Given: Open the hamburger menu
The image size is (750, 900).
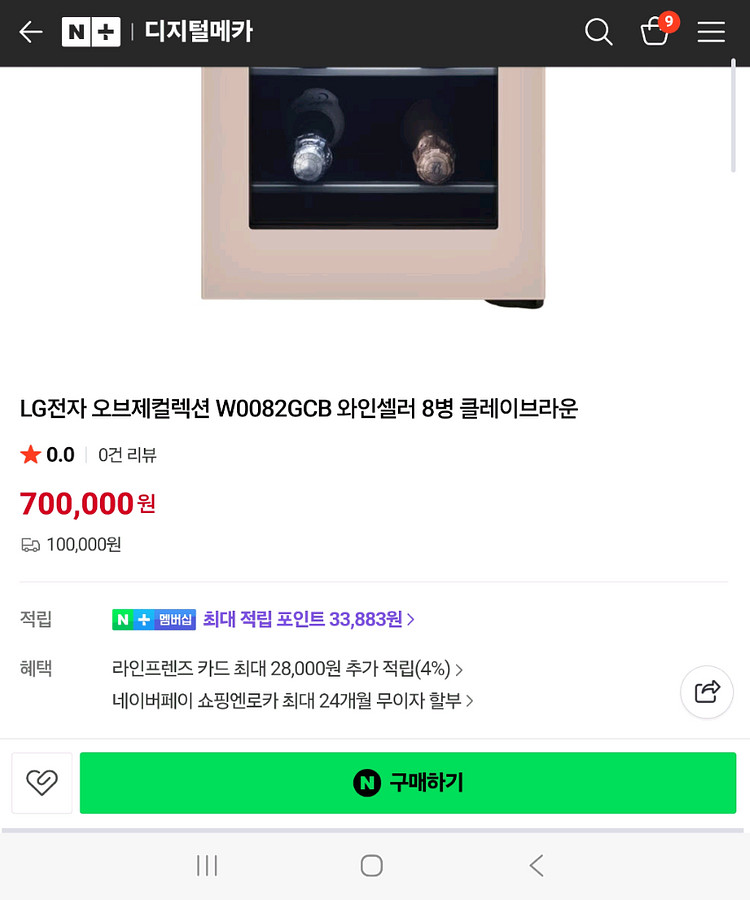Looking at the screenshot, I should click(x=711, y=32).
